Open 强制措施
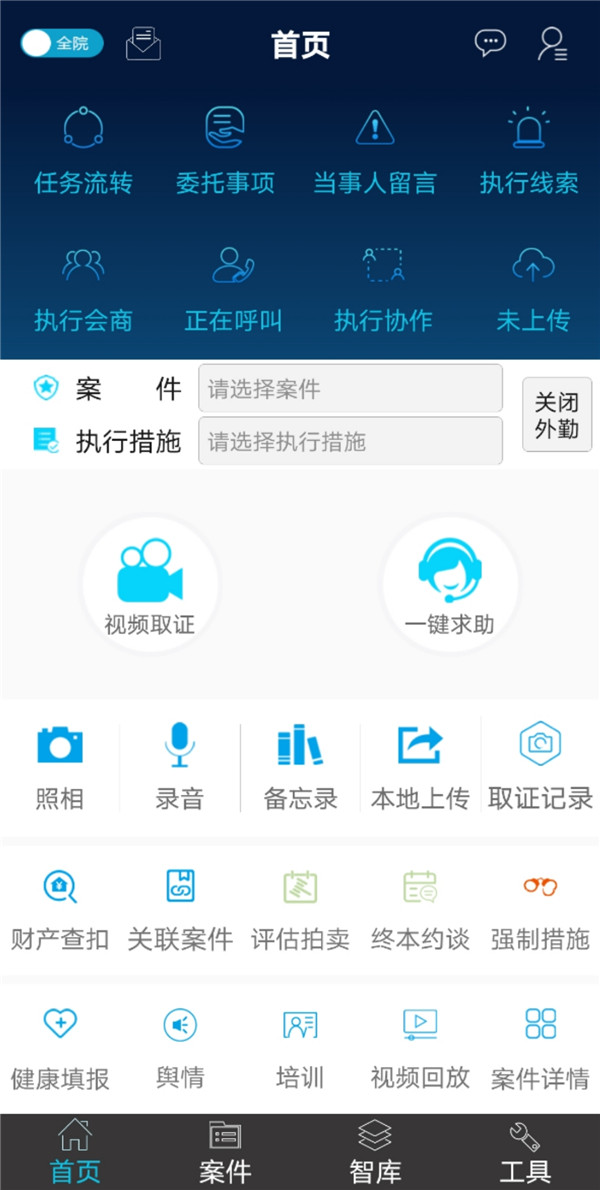Viewport: 600px width, 1190px height. click(x=540, y=910)
